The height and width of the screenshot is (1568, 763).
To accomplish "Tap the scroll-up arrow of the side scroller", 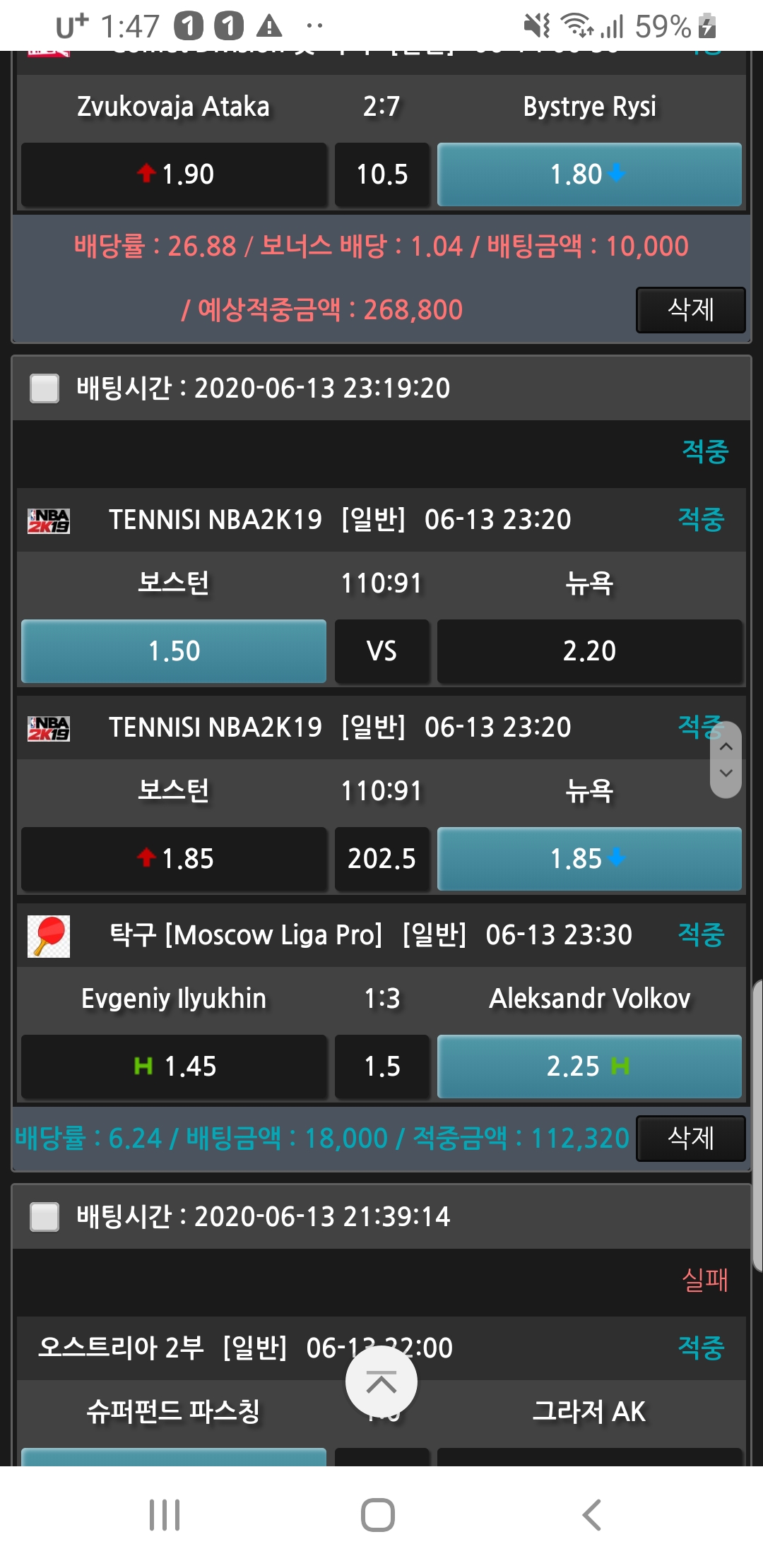I will point(726,747).
